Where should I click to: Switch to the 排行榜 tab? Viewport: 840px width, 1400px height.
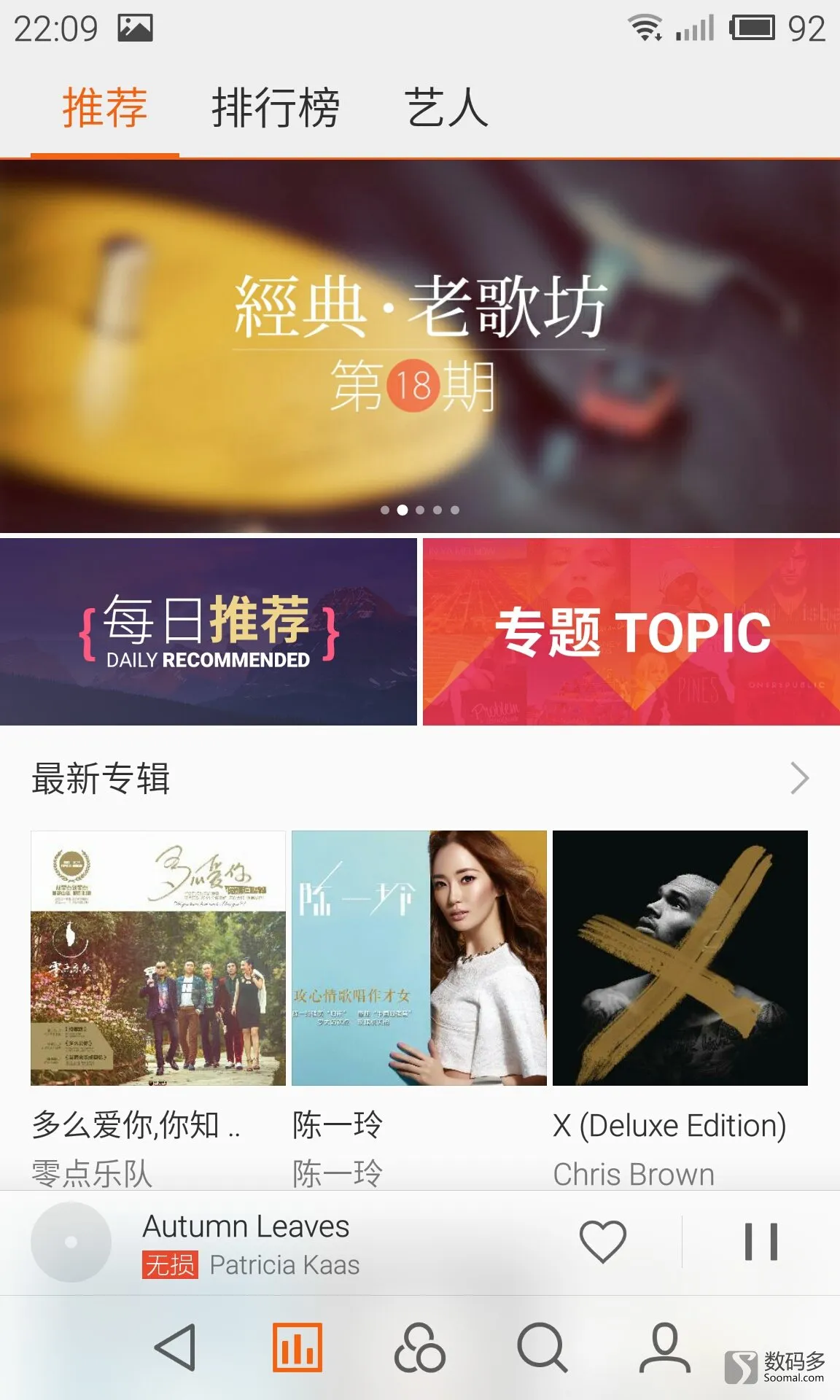(275, 108)
